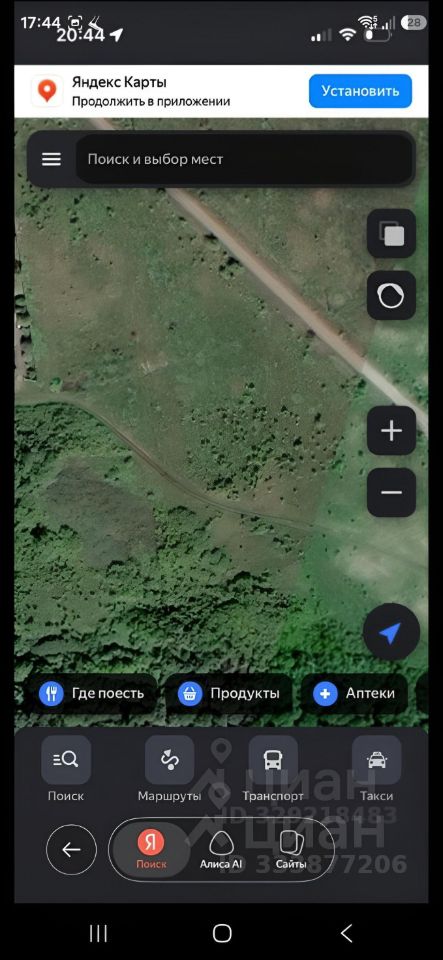The image size is (443, 960).
Task: Zoom in with the plus button
Action: point(392,431)
